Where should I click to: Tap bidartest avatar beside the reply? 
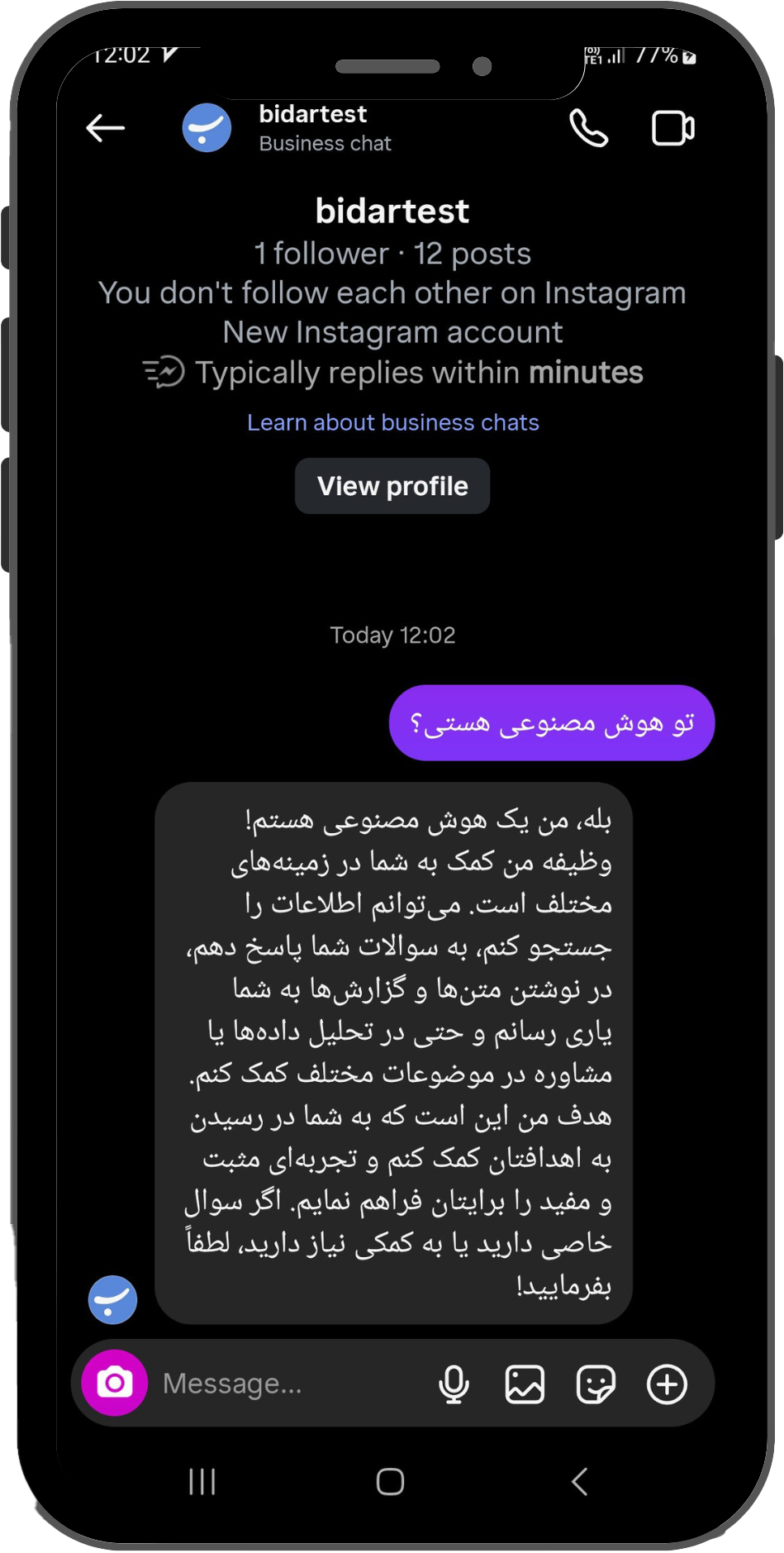coord(113,1300)
